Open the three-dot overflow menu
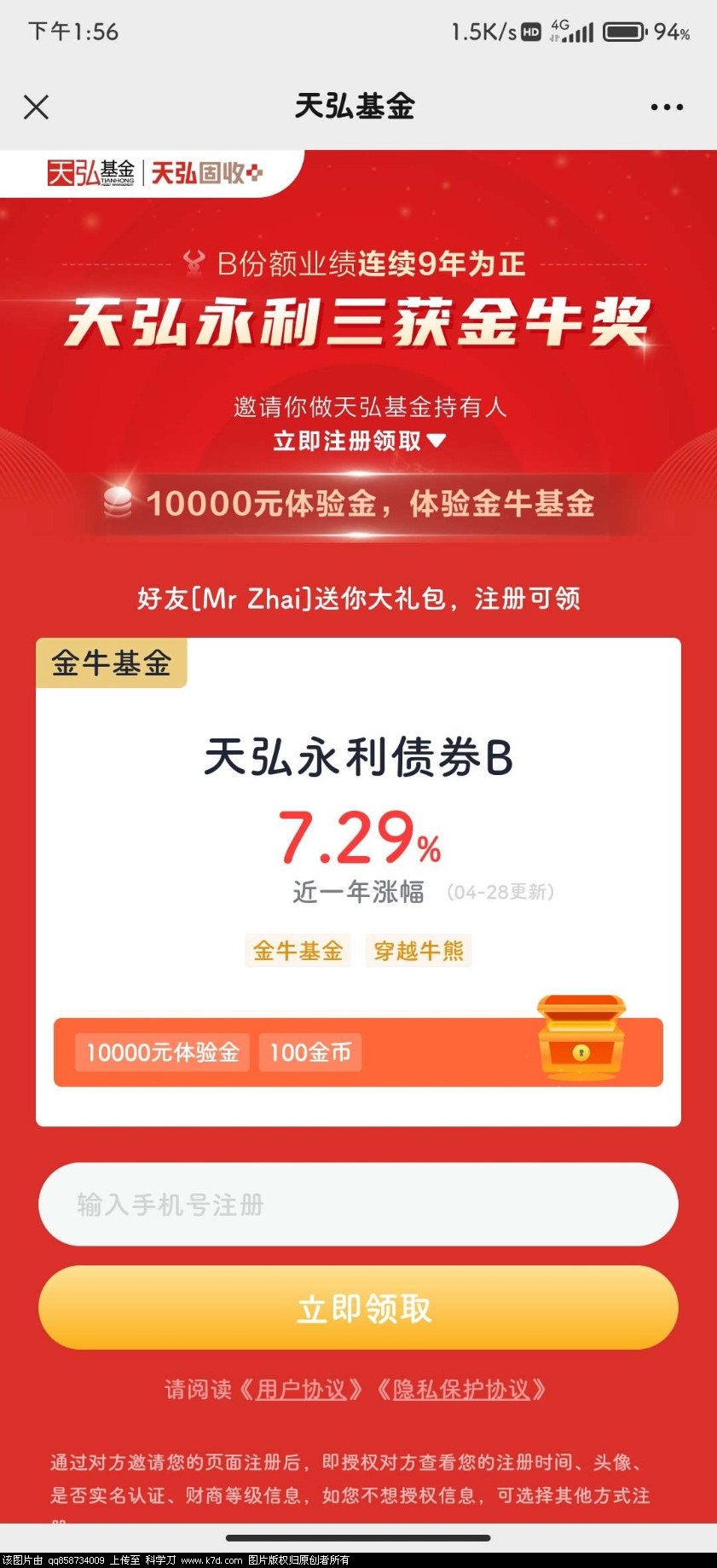 (666, 107)
